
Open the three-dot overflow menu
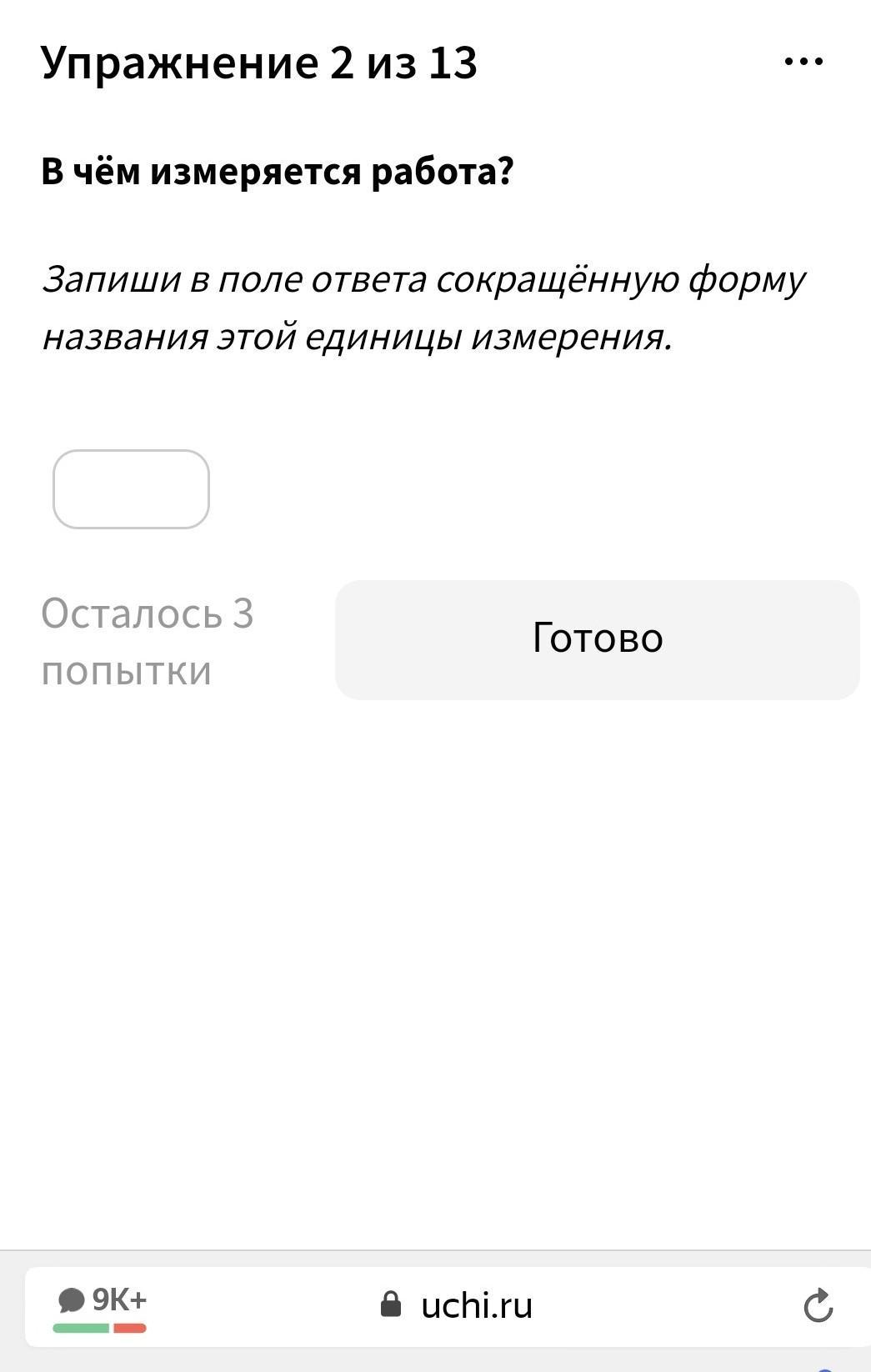[x=804, y=61]
